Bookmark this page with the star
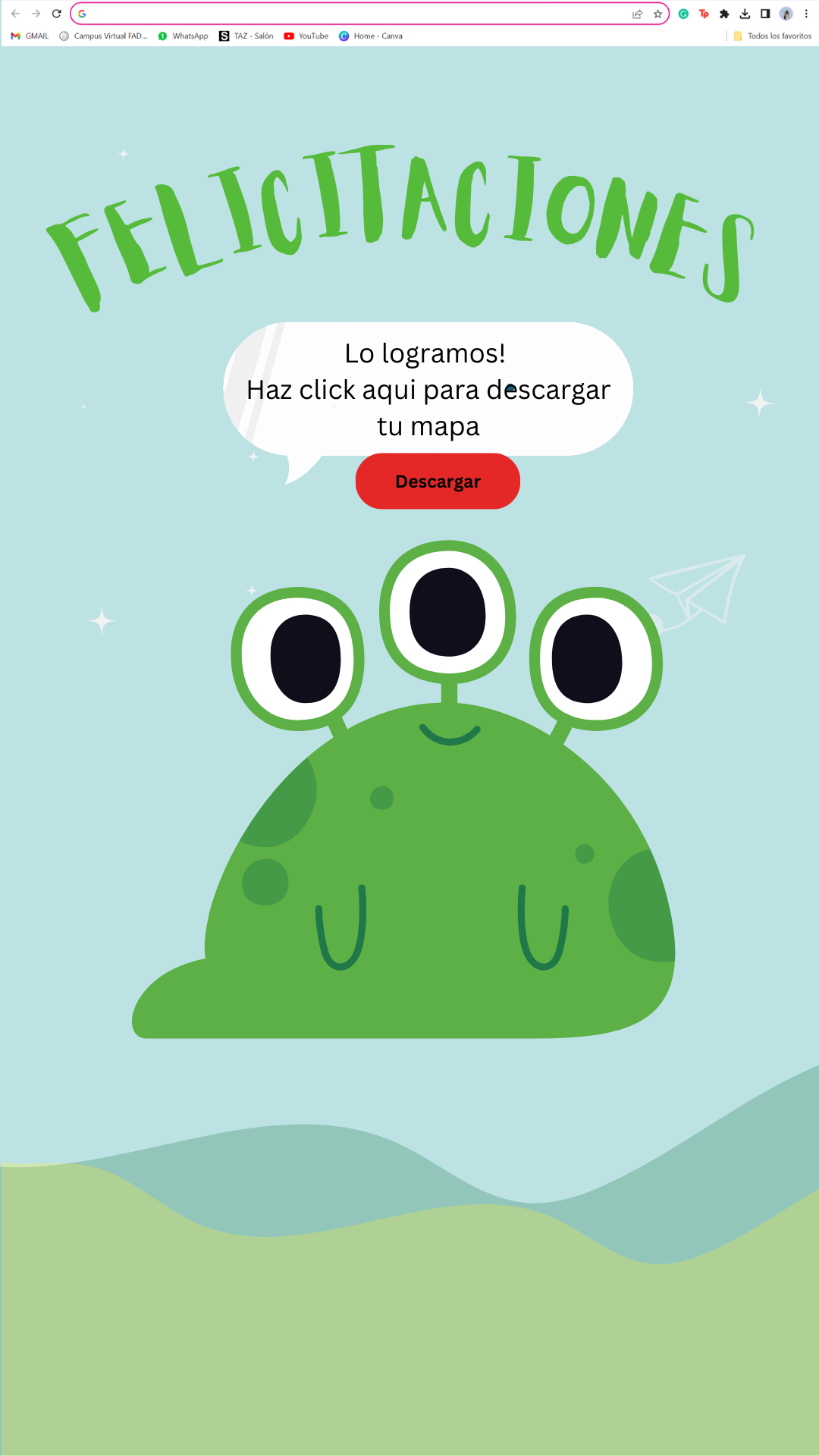The image size is (819, 1456). click(x=657, y=14)
